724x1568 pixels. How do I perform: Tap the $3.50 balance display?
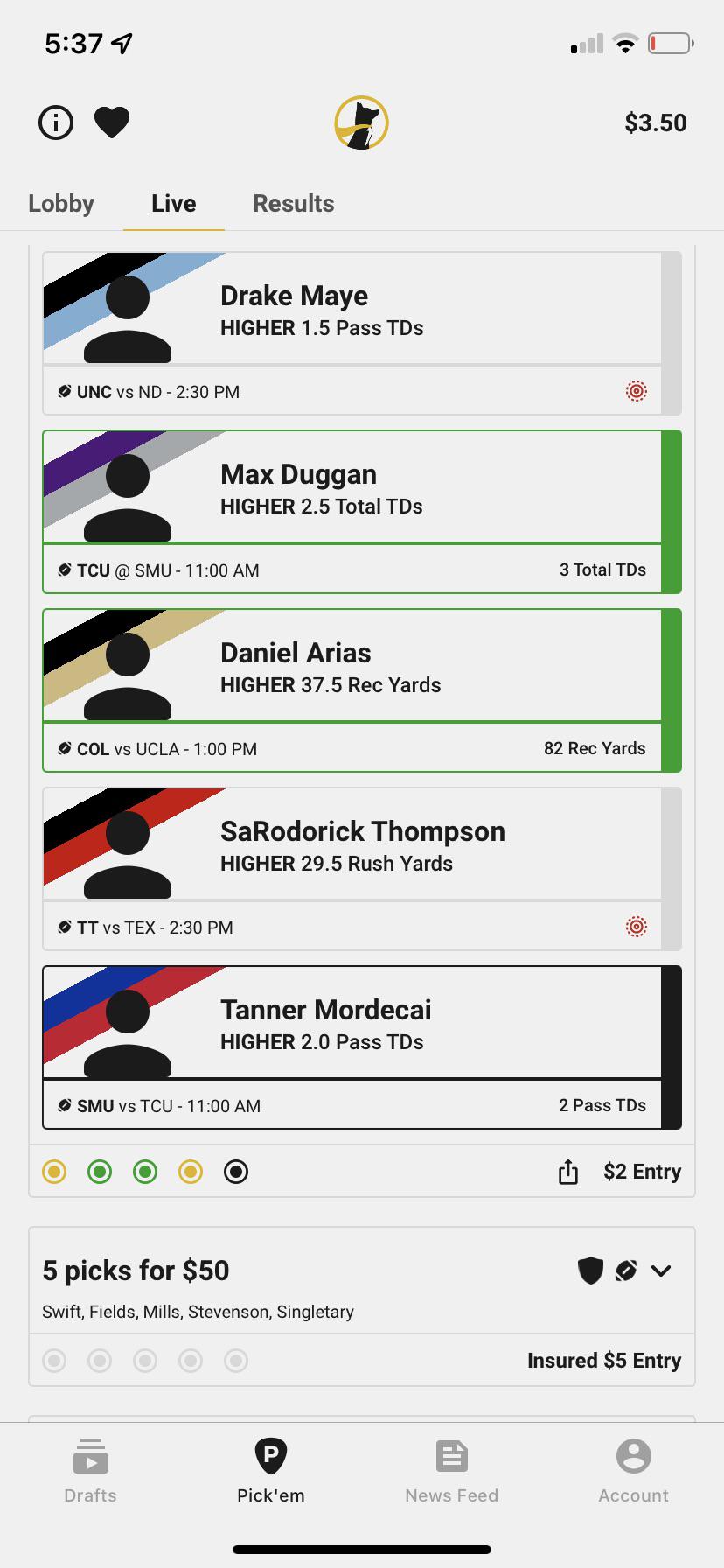pyautogui.click(x=656, y=122)
